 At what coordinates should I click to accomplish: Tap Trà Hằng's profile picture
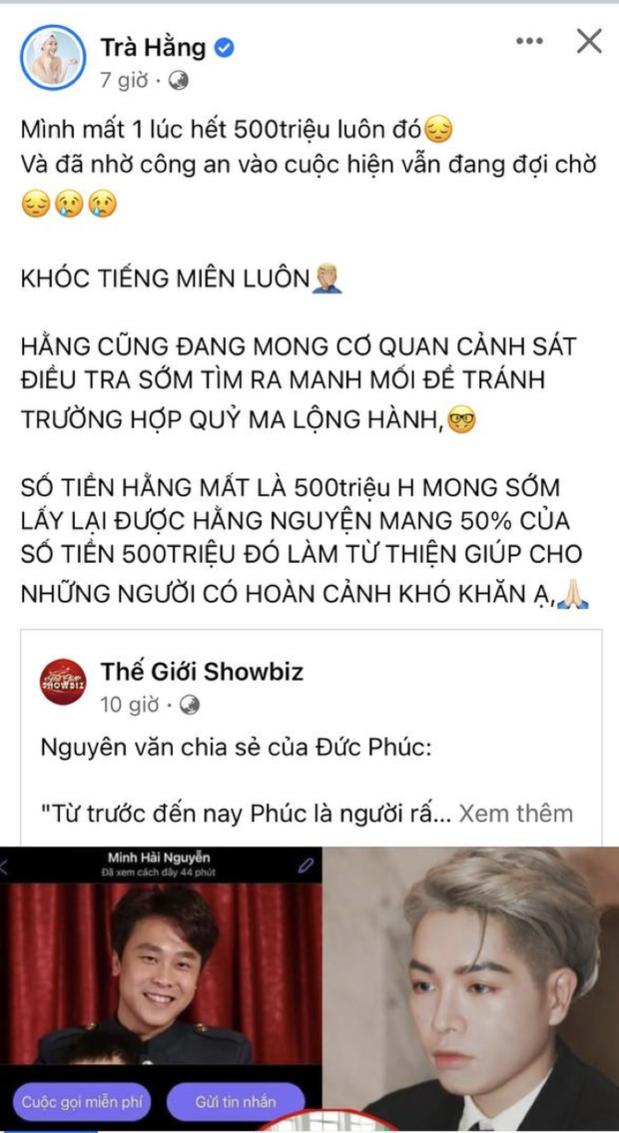pos(53,57)
